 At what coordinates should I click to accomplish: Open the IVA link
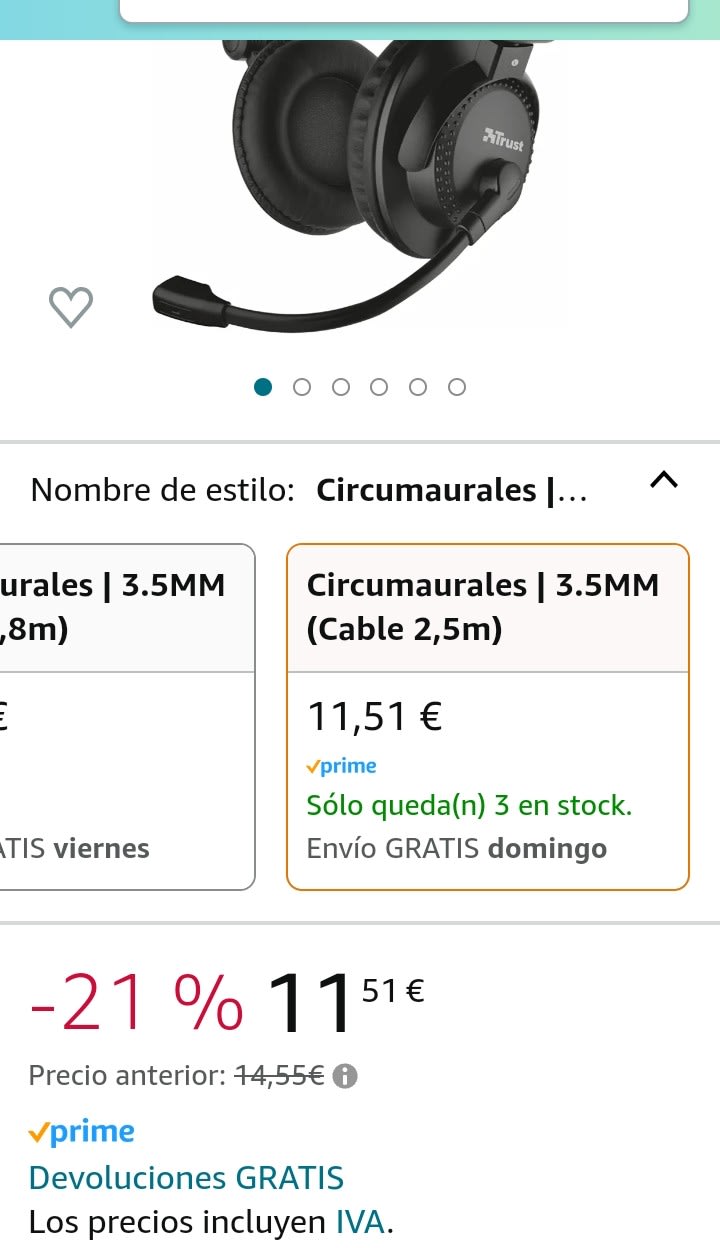(x=359, y=1222)
